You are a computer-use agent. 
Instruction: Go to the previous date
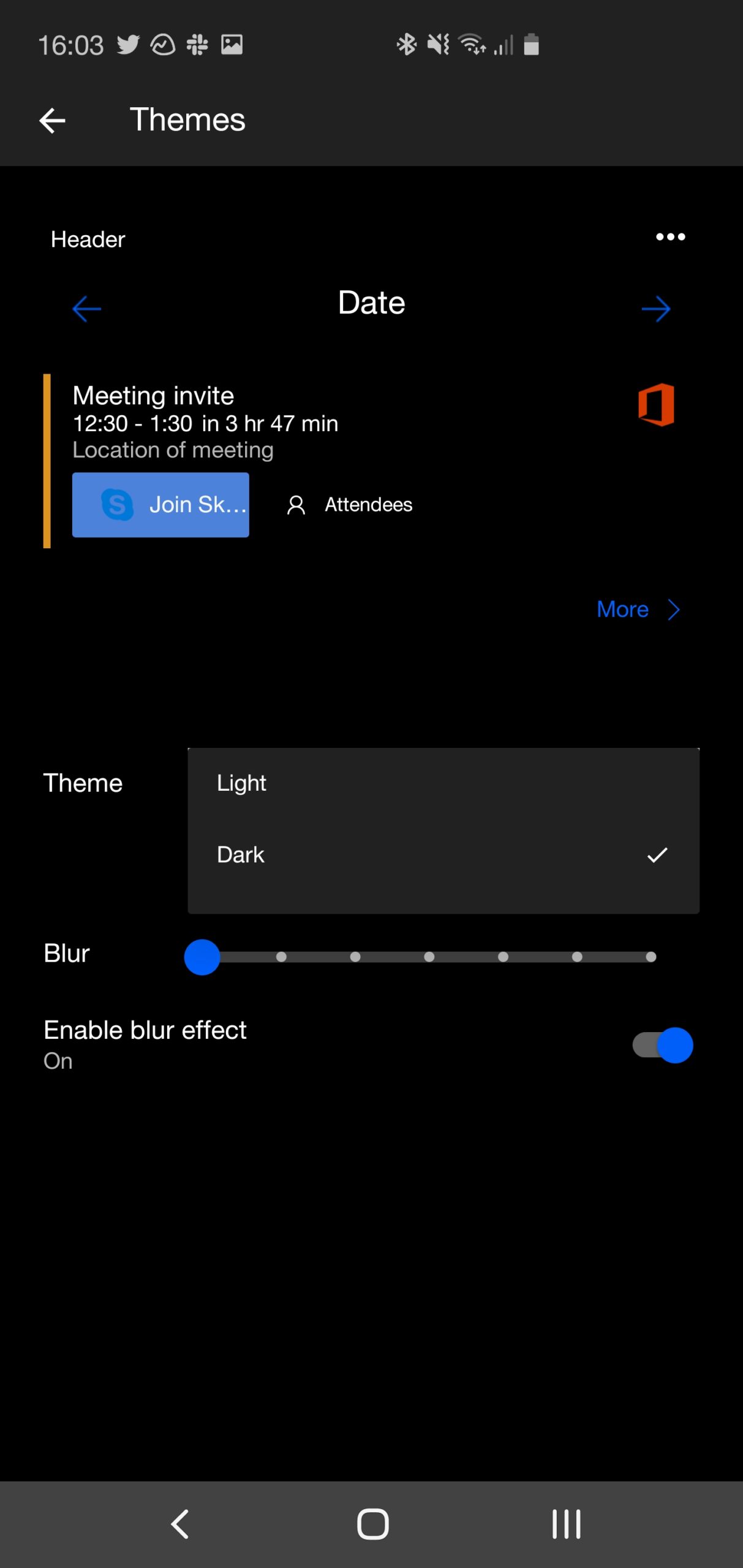(86, 309)
